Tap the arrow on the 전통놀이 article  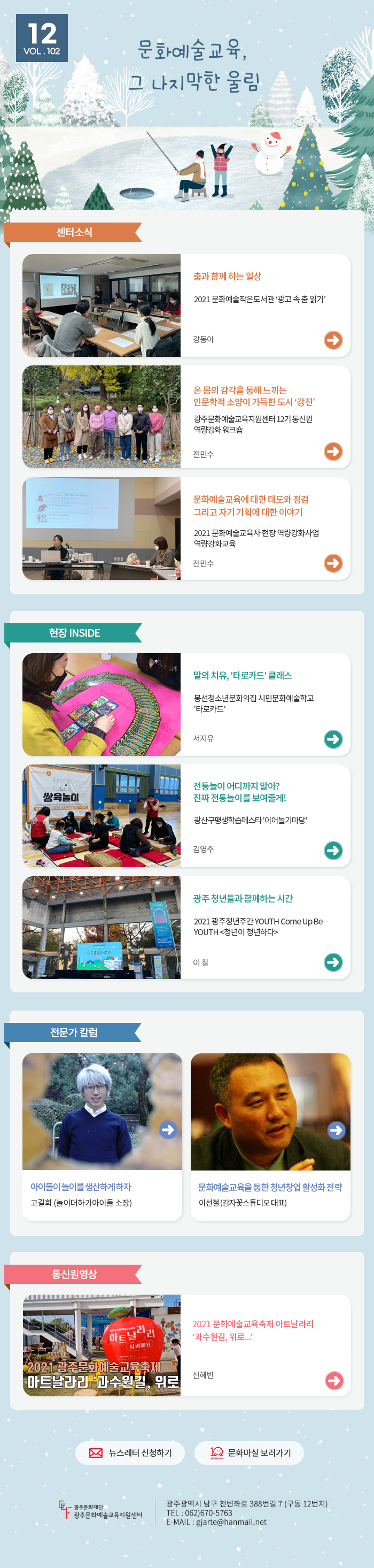(x=333, y=851)
